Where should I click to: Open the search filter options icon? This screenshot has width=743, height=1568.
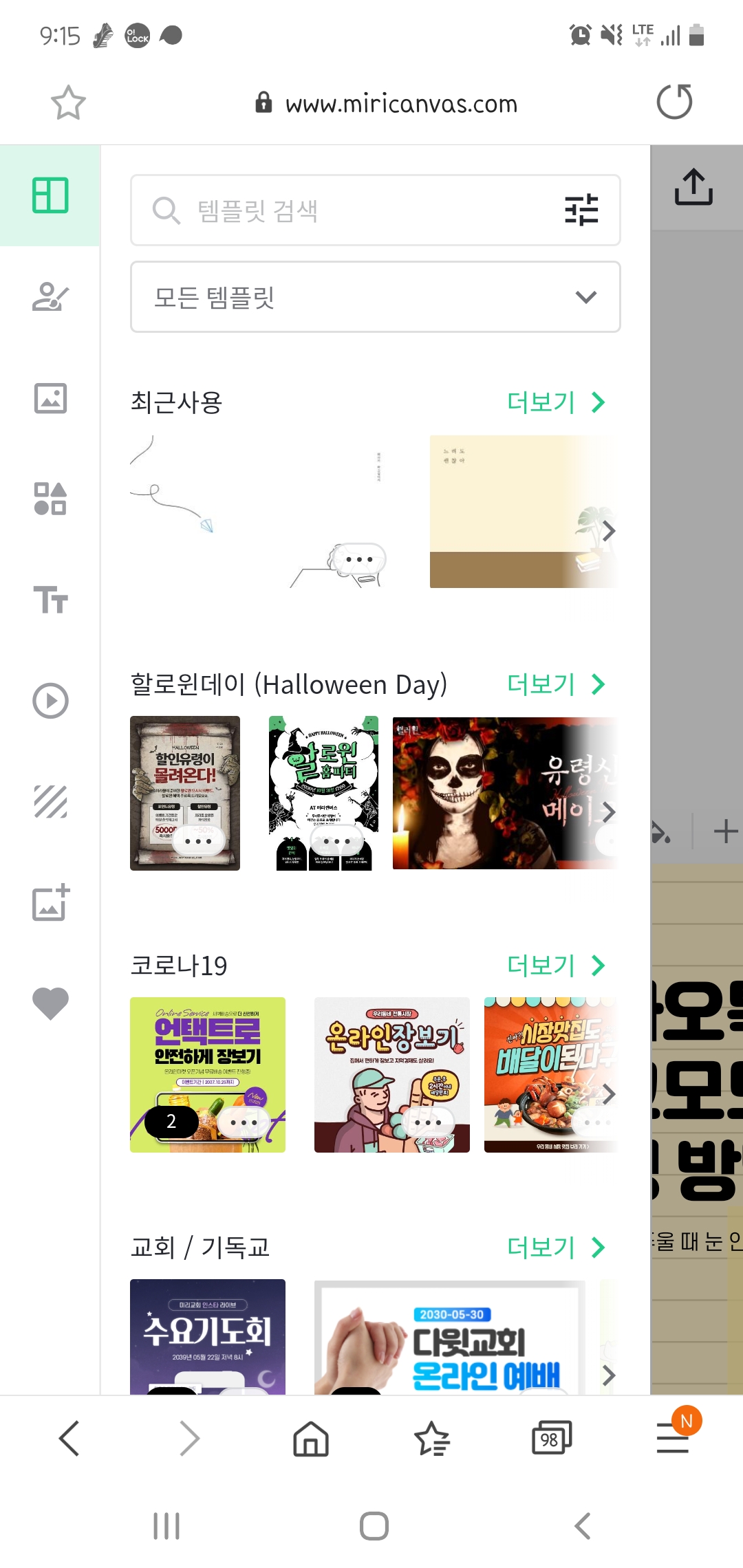581,210
